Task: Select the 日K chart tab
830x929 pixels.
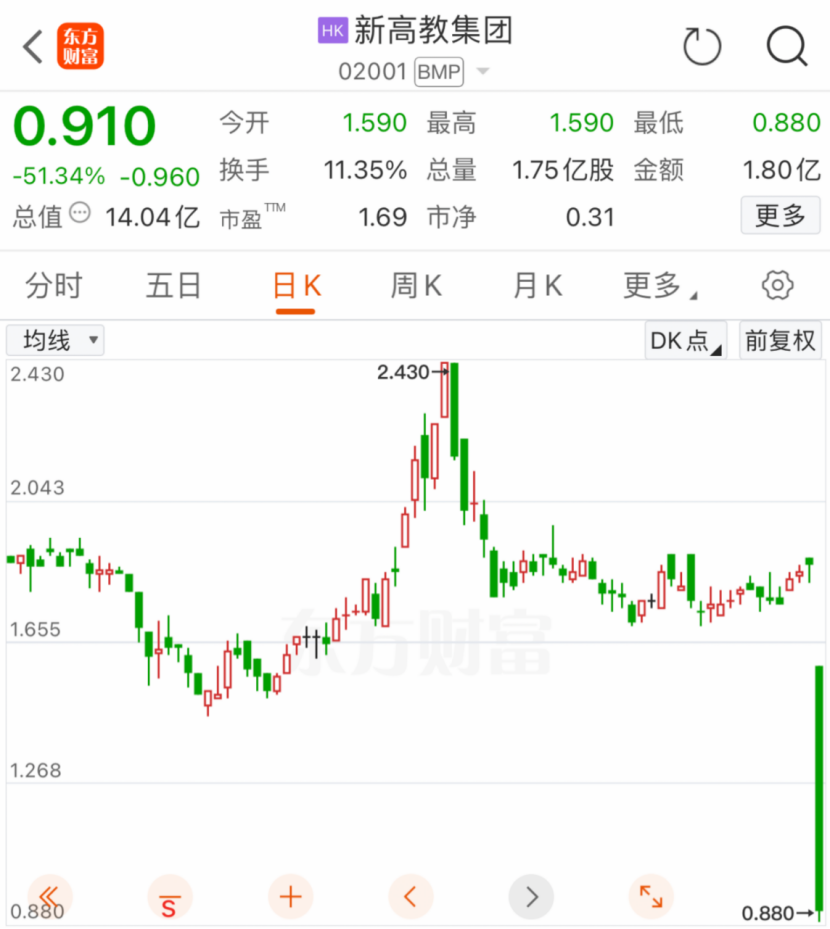Action: [x=296, y=286]
